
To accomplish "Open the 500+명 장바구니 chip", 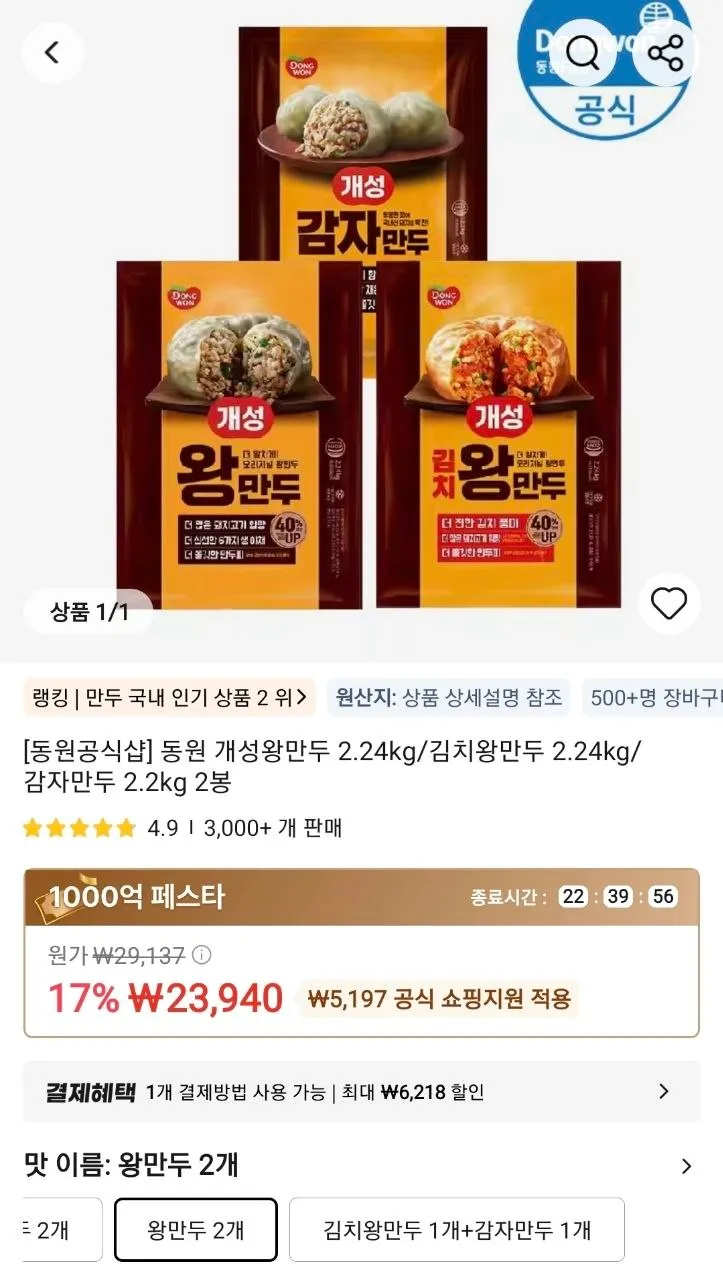I will click(655, 697).
